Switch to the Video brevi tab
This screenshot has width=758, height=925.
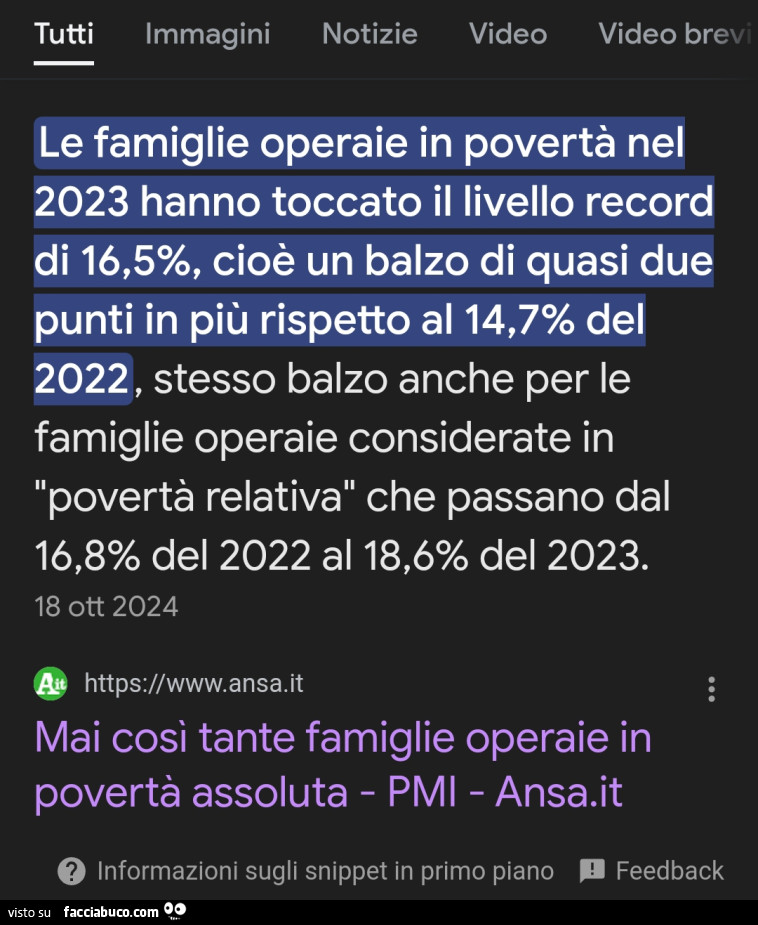[x=673, y=34]
